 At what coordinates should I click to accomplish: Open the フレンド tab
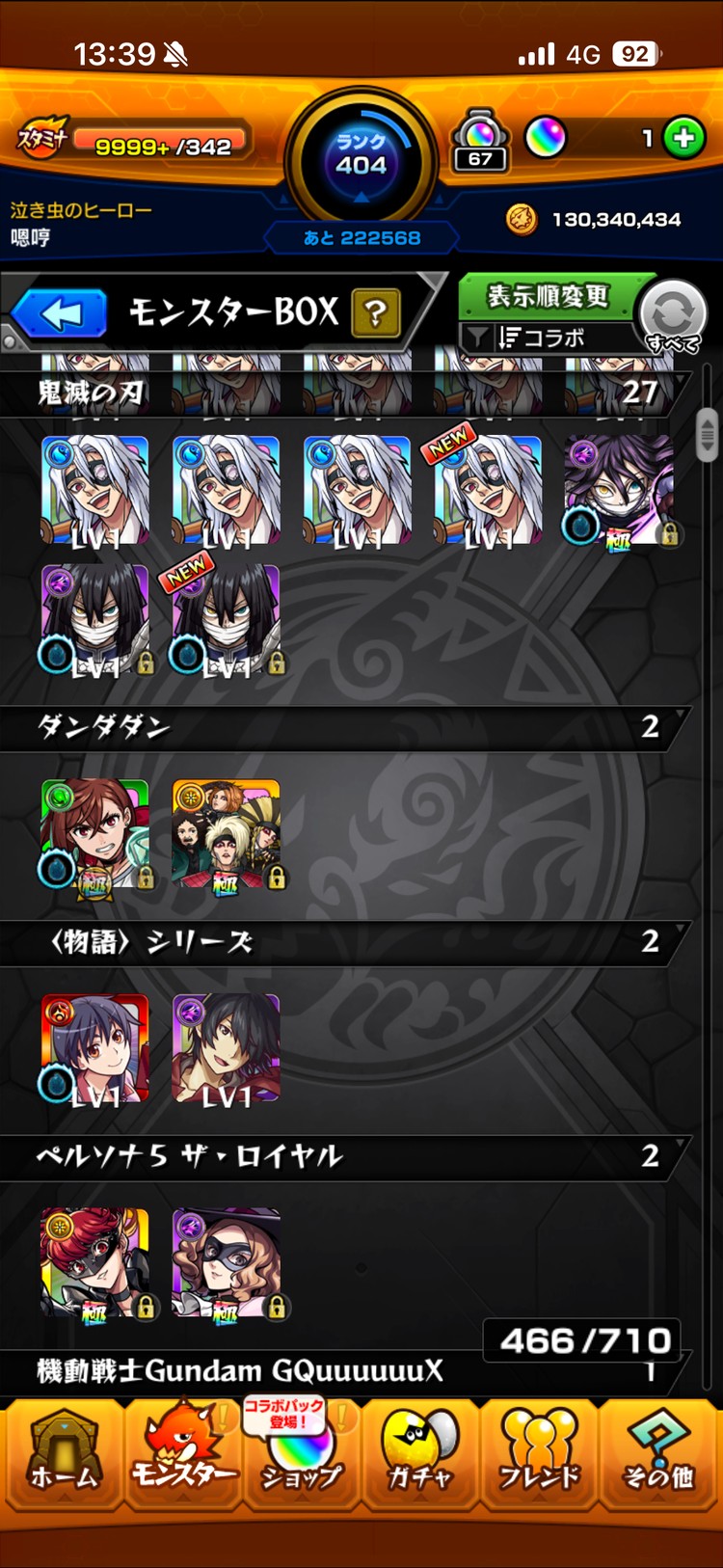tap(539, 1454)
